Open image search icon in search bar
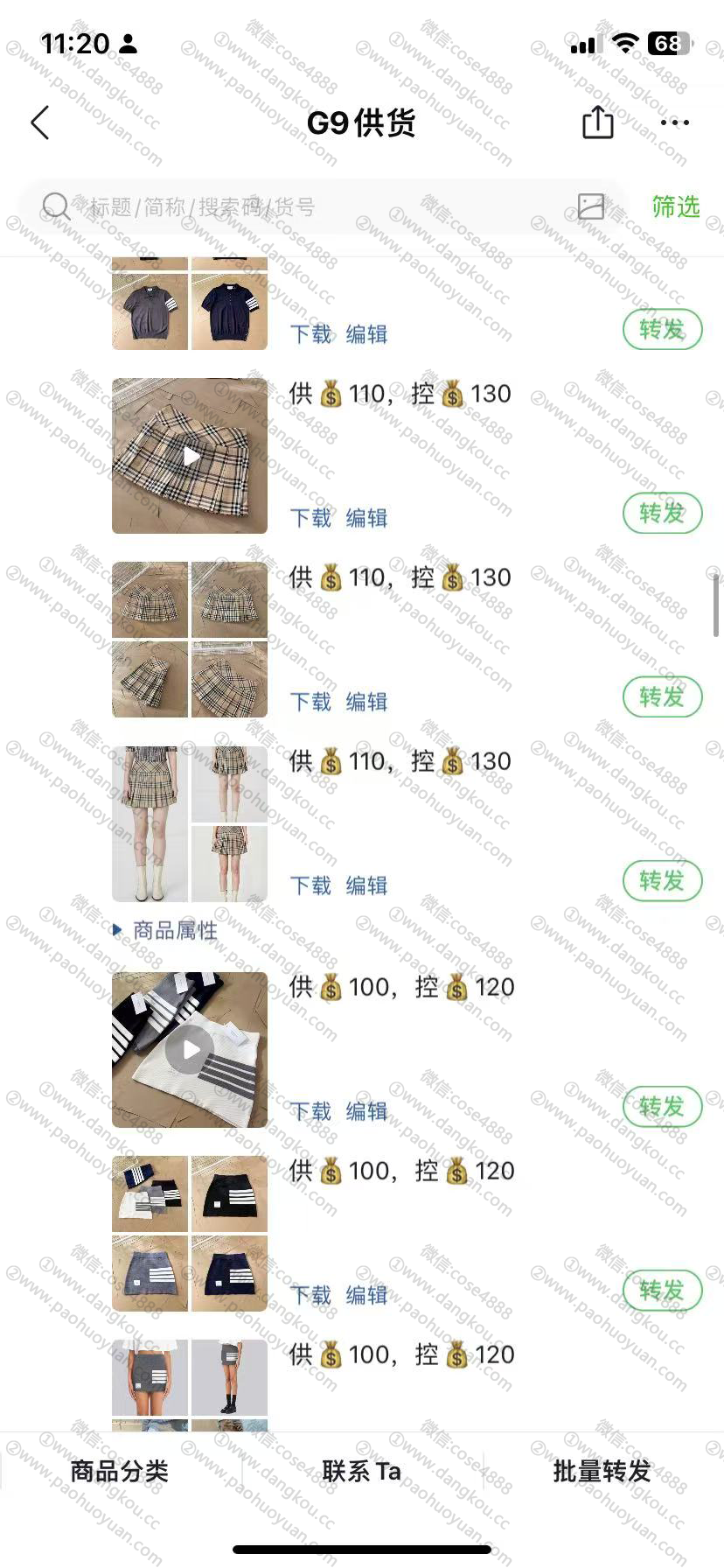724x1568 pixels. click(x=591, y=206)
